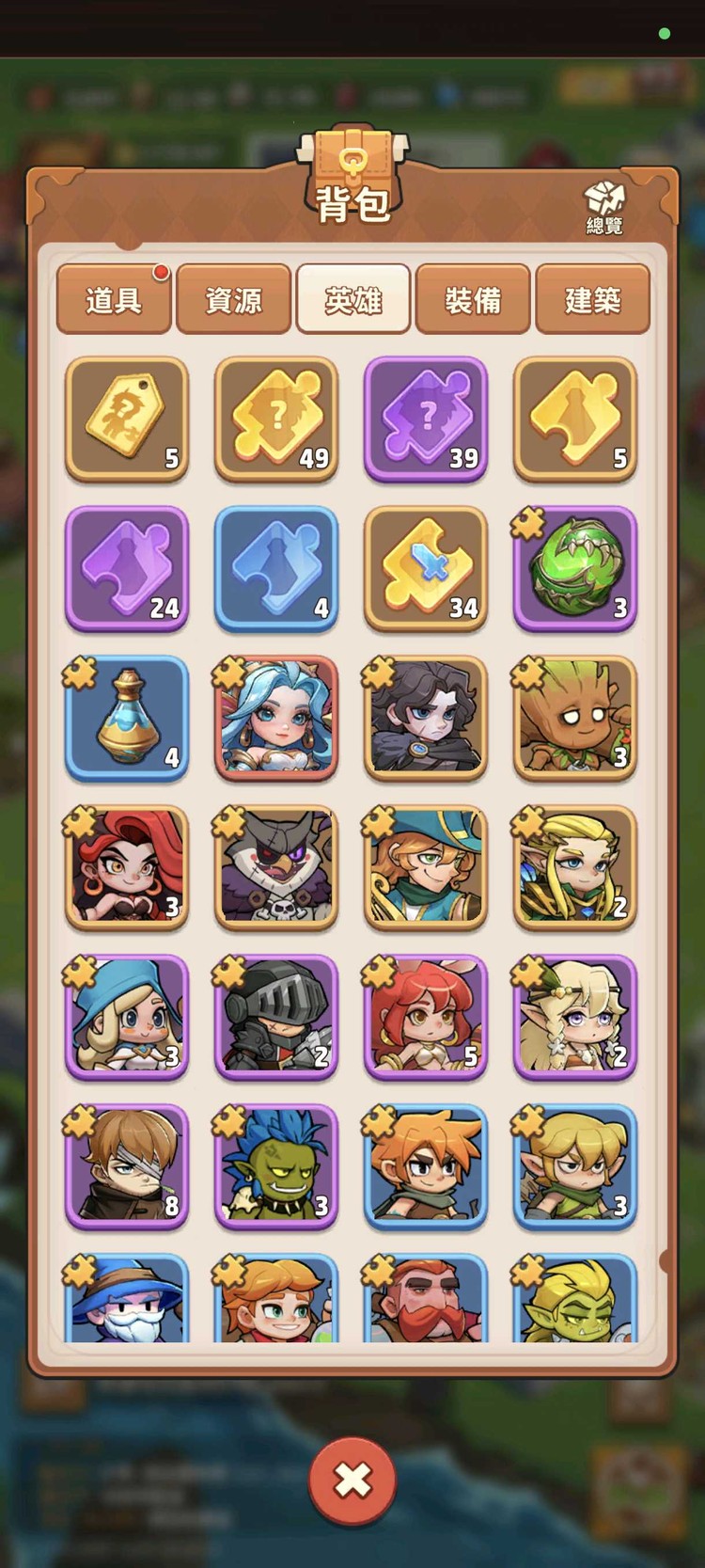705x1568 pixels.
Task: Select the gold puzzle piece with count 49
Action: click(x=276, y=419)
